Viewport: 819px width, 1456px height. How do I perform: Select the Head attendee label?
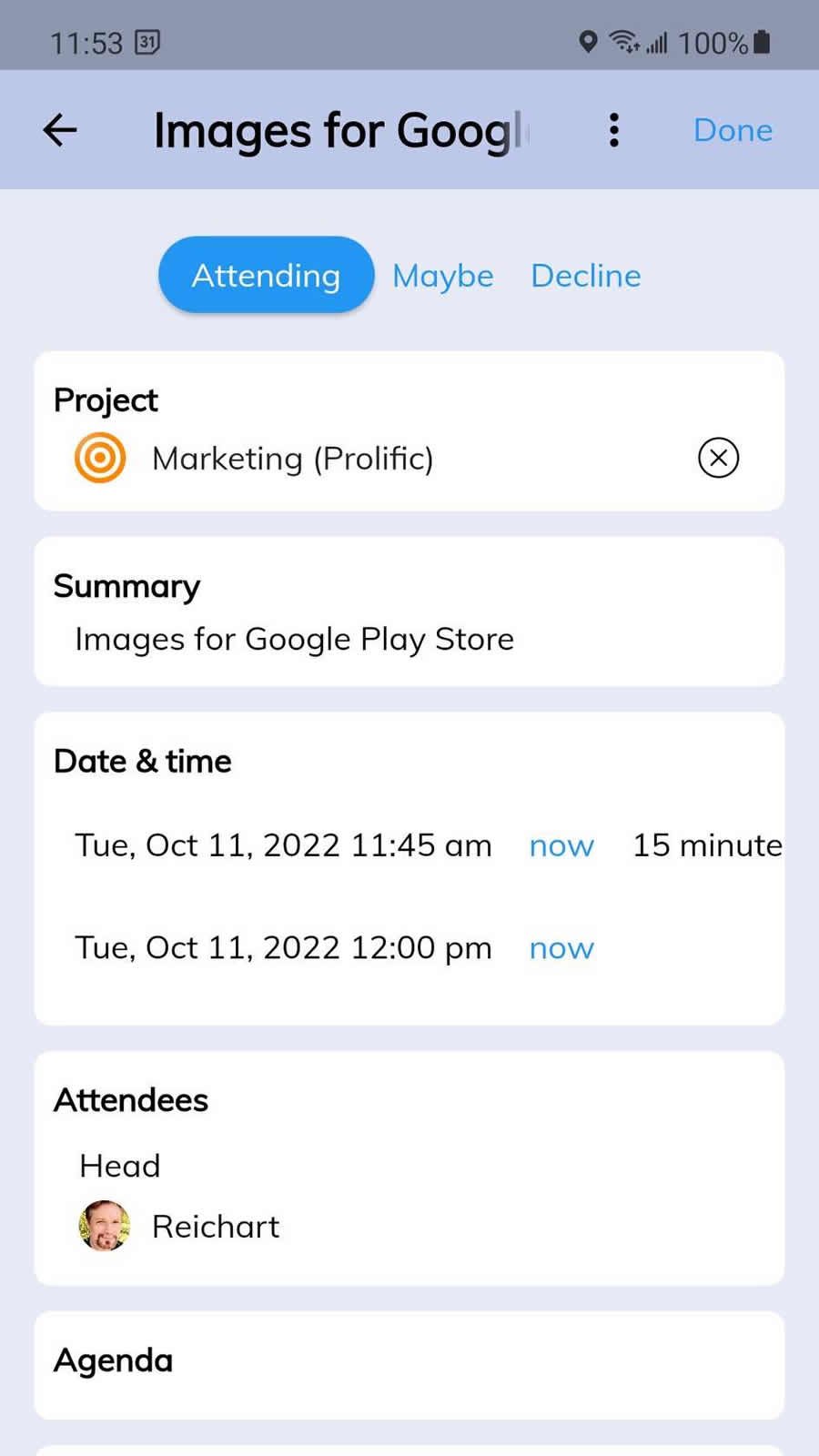pos(119,1165)
